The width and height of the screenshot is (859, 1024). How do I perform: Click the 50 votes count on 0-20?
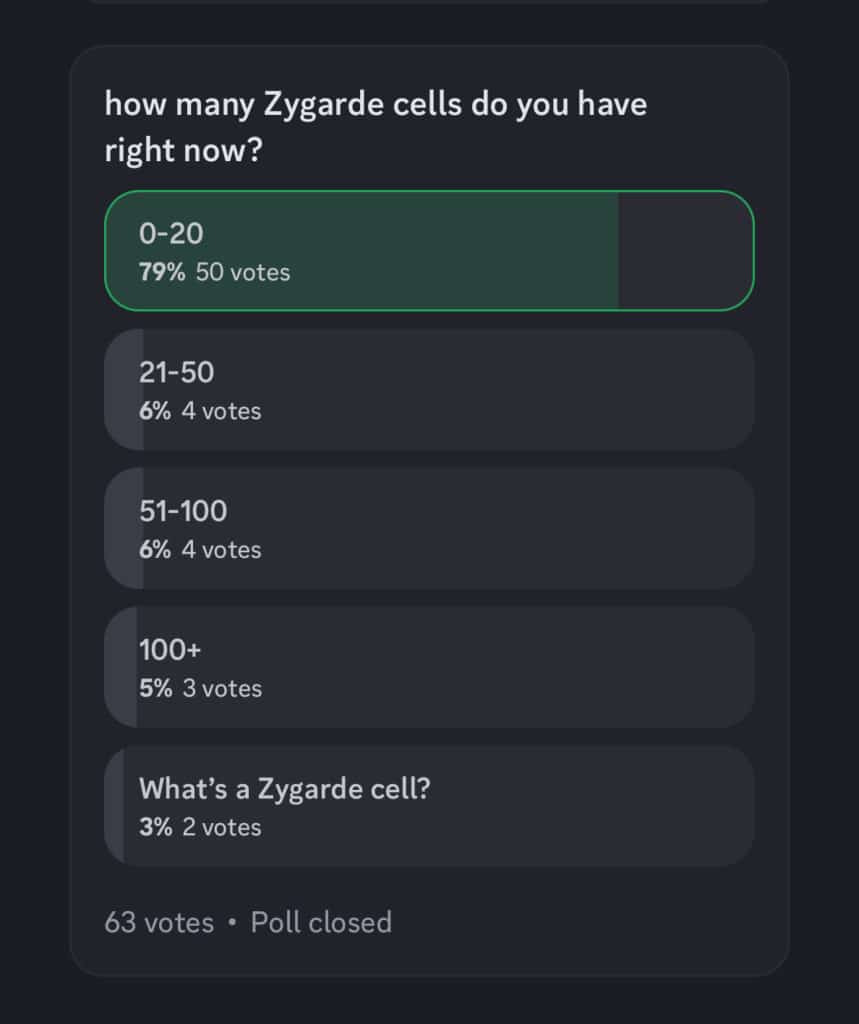coord(244,272)
